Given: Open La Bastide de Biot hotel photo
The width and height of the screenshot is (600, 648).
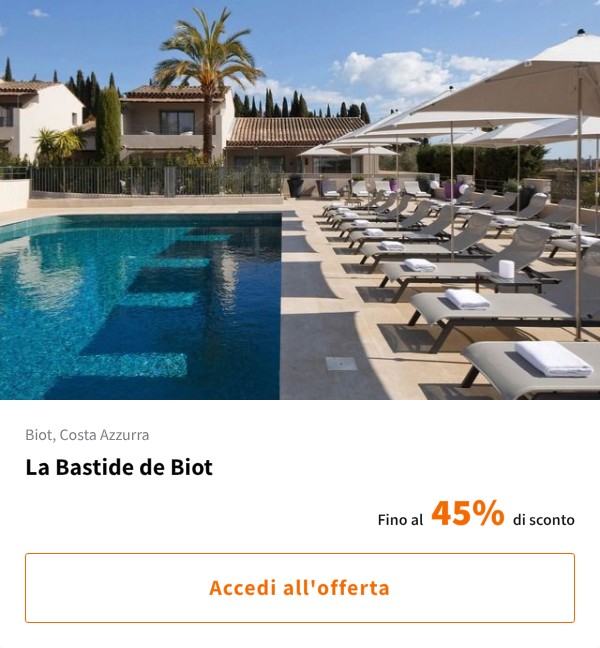Looking at the screenshot, I should (x=300, y=200).
